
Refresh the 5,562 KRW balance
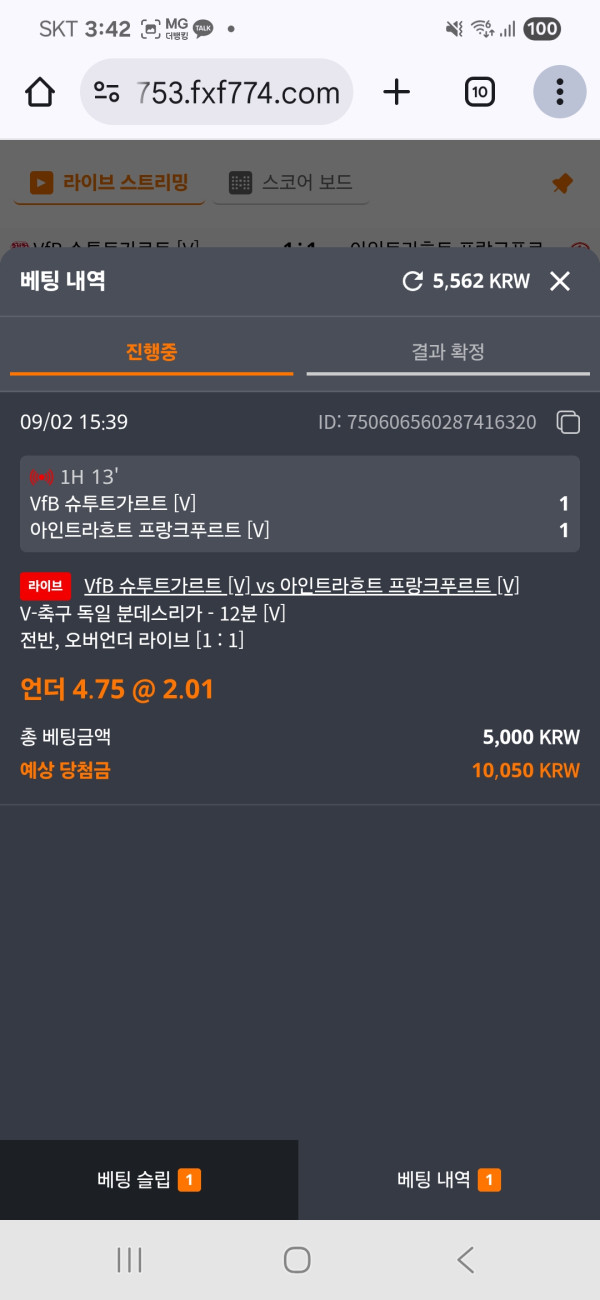point(412,282)
